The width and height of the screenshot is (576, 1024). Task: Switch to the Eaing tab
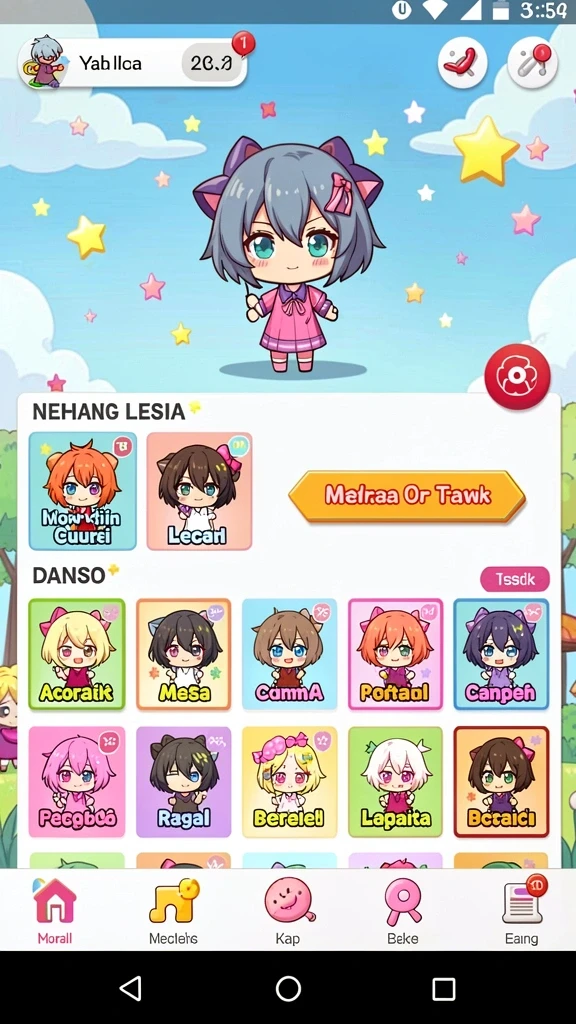click(x=522, y=911)
